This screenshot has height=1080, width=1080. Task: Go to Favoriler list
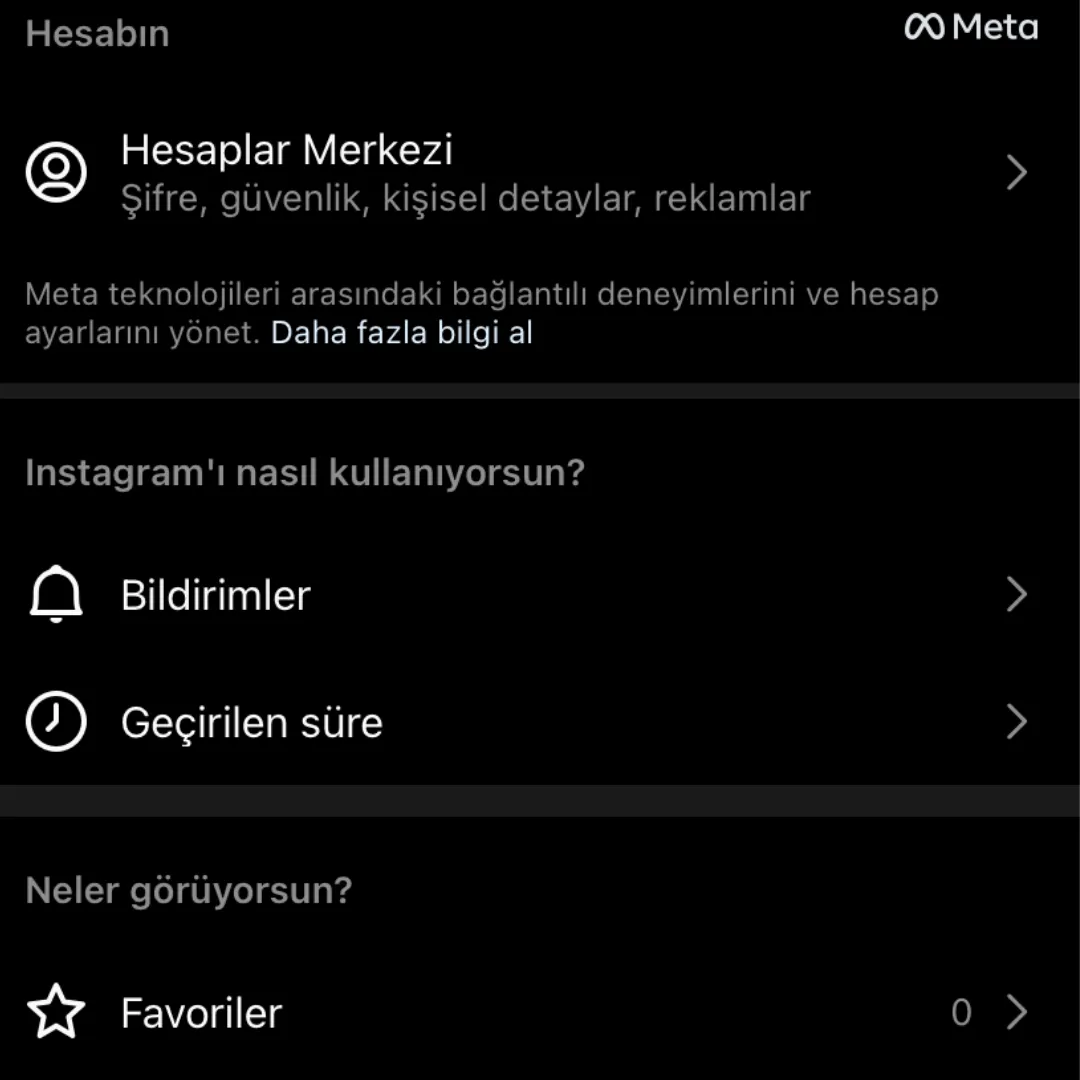(x=202, y=1013)
